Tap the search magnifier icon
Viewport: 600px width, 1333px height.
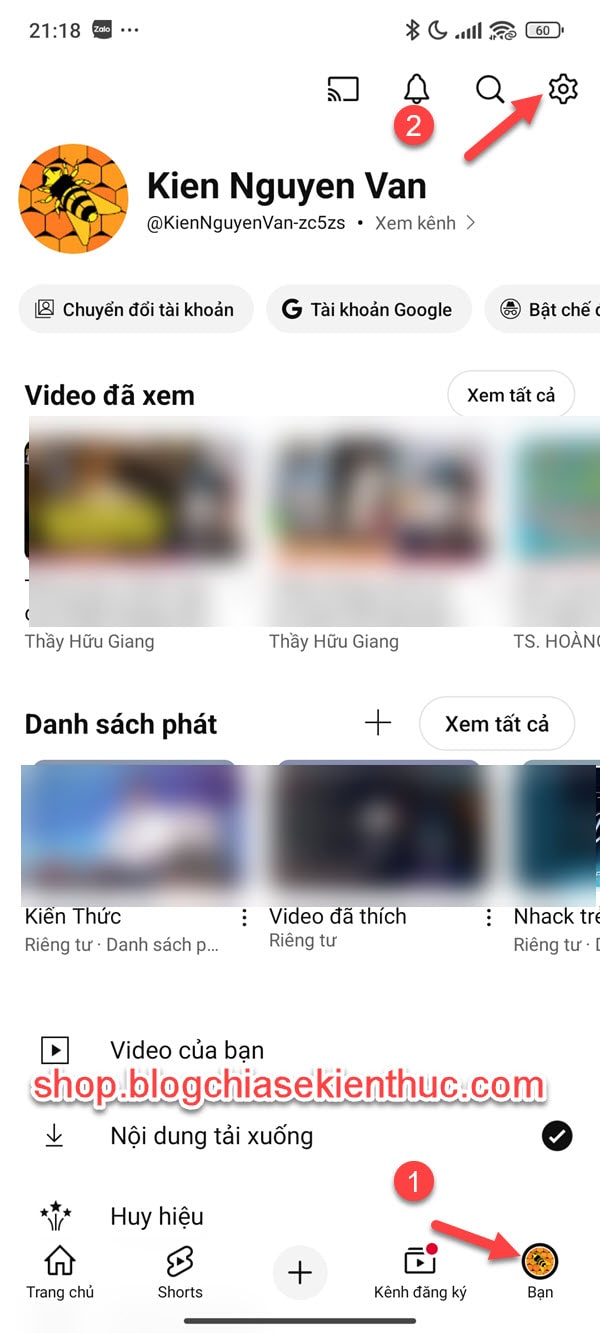tap(489, 89)
